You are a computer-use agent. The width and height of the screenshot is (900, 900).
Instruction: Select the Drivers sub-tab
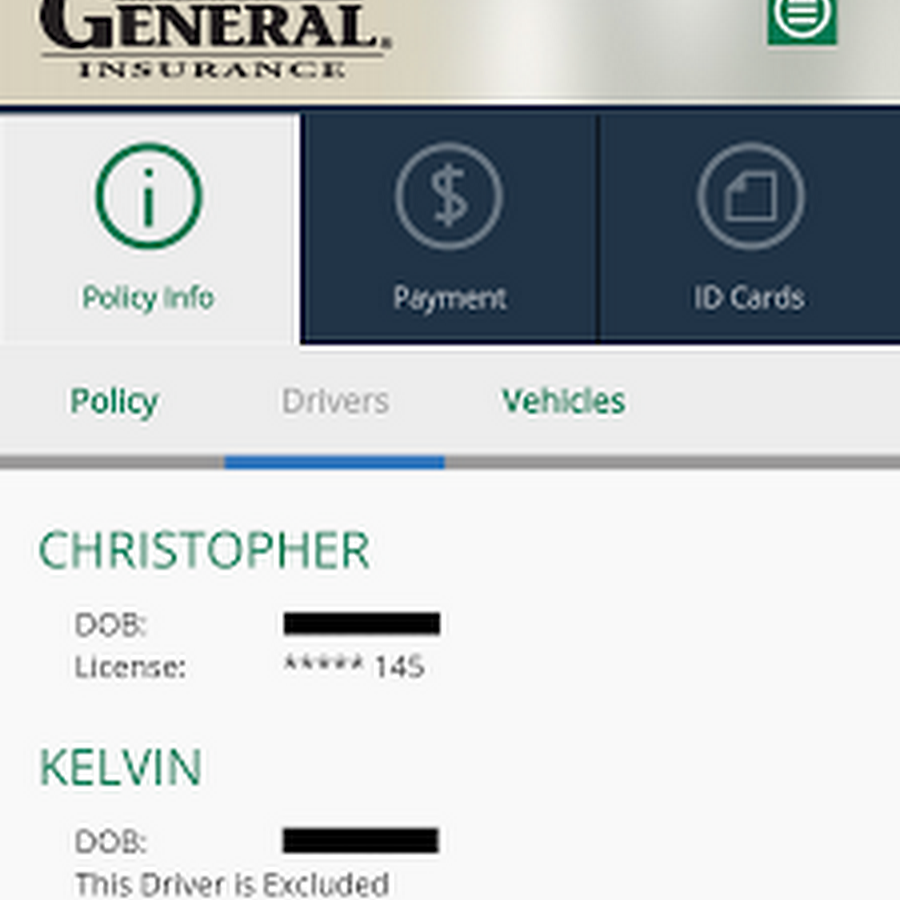point(335,402)
